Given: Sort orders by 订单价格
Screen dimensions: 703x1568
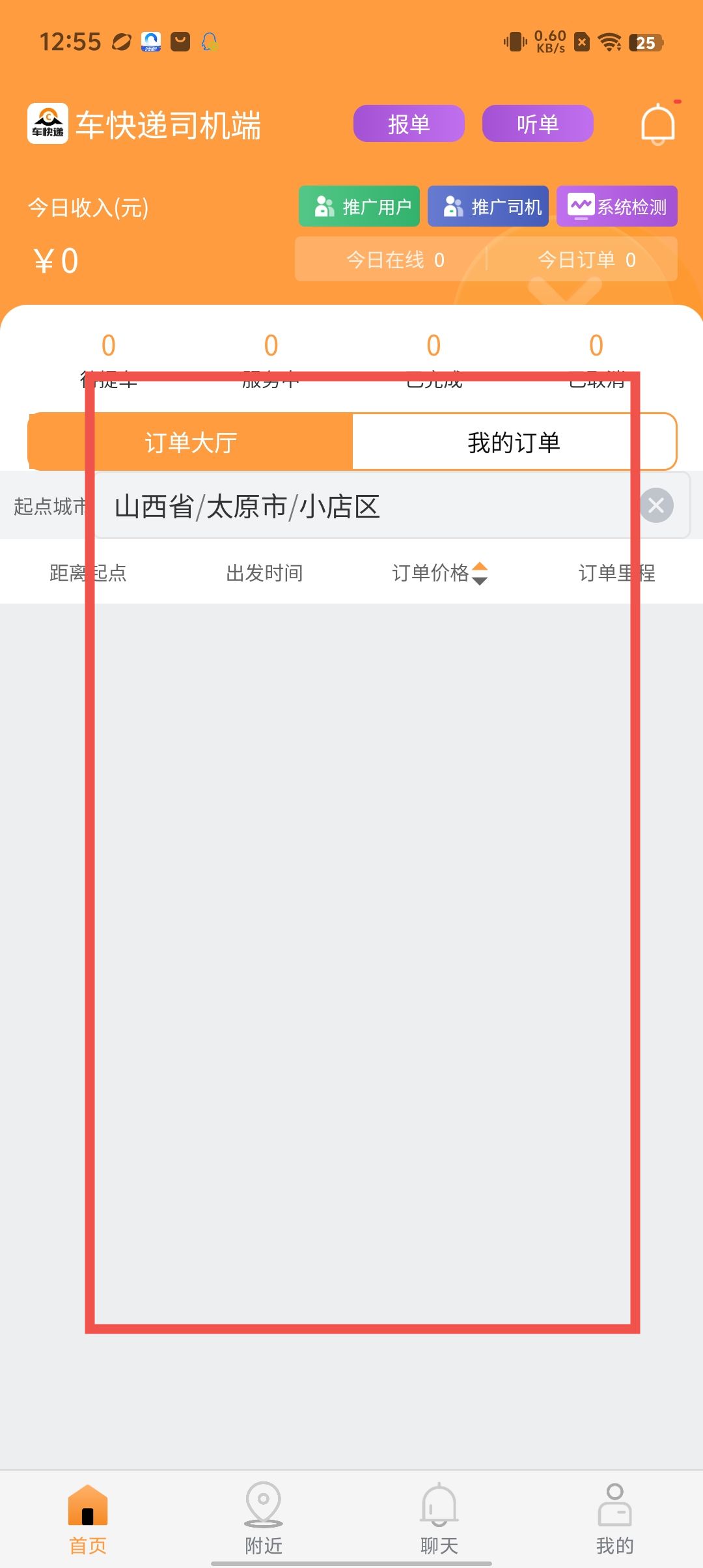Looking at the screenshot, I should click(x=439, y=573).
